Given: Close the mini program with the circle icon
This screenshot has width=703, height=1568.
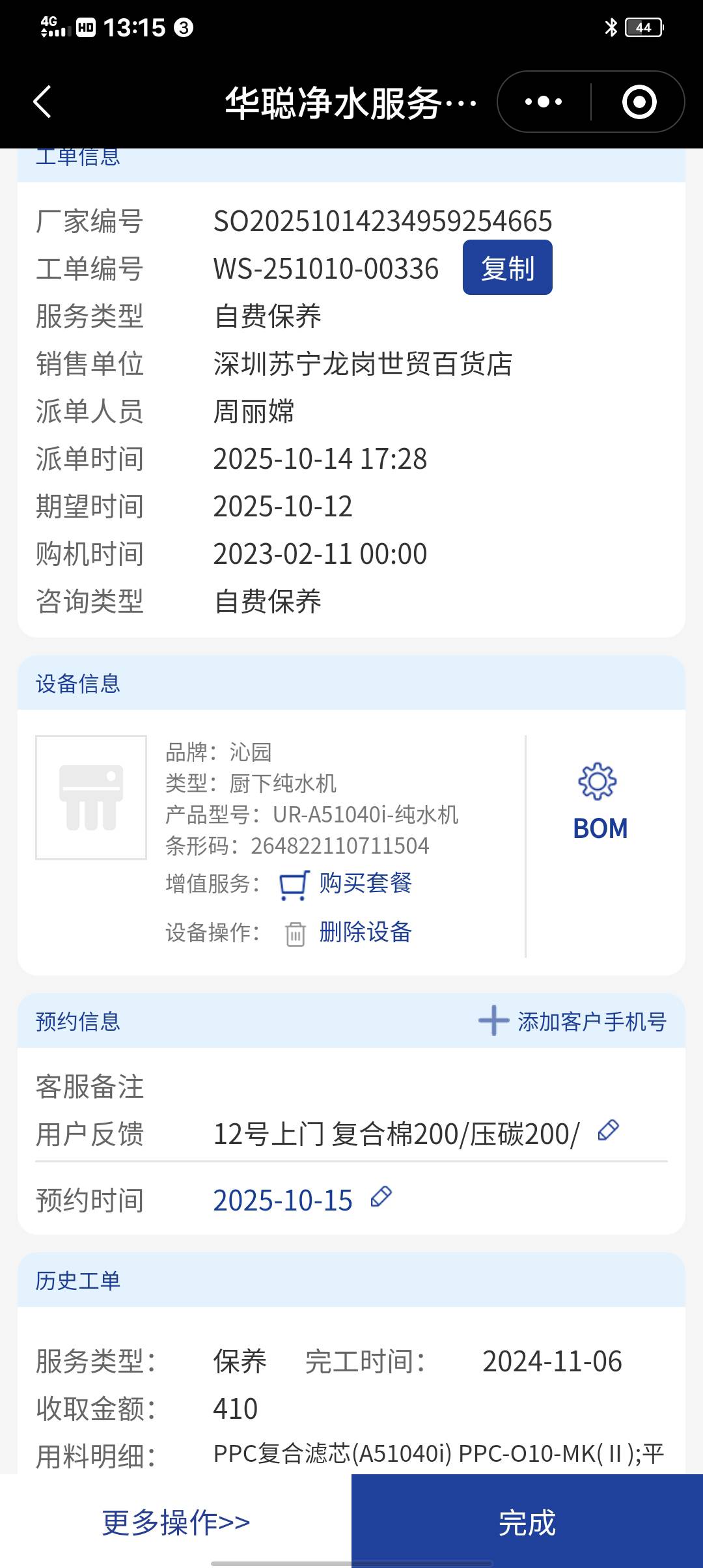Looking at the screenshot, I should 639,102.
